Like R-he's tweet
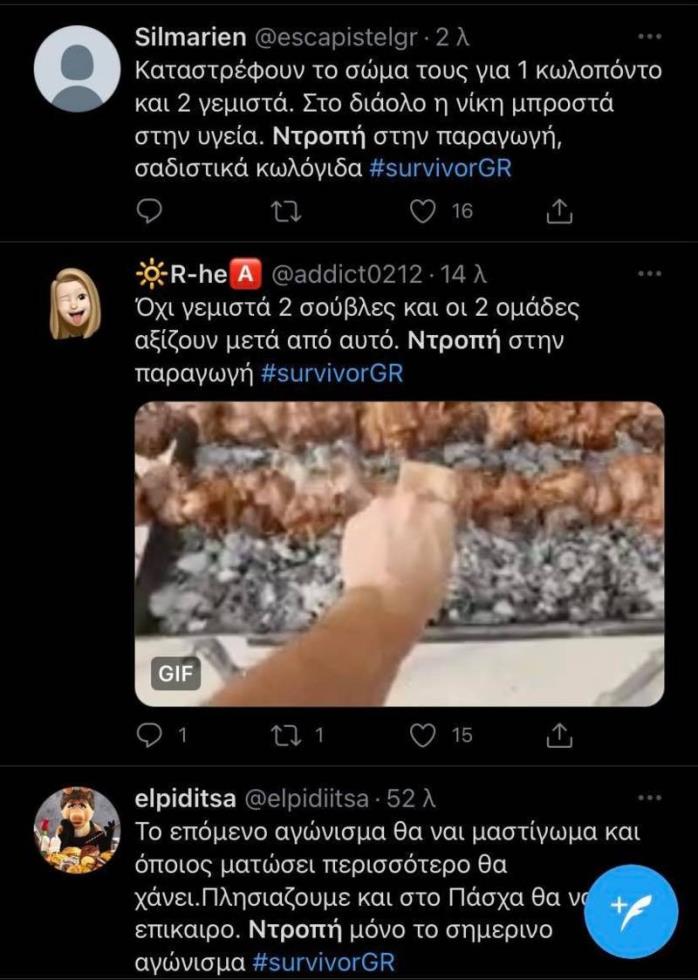Screen dimensions: 698x980 pyautogui.click(x=424, y=736)
